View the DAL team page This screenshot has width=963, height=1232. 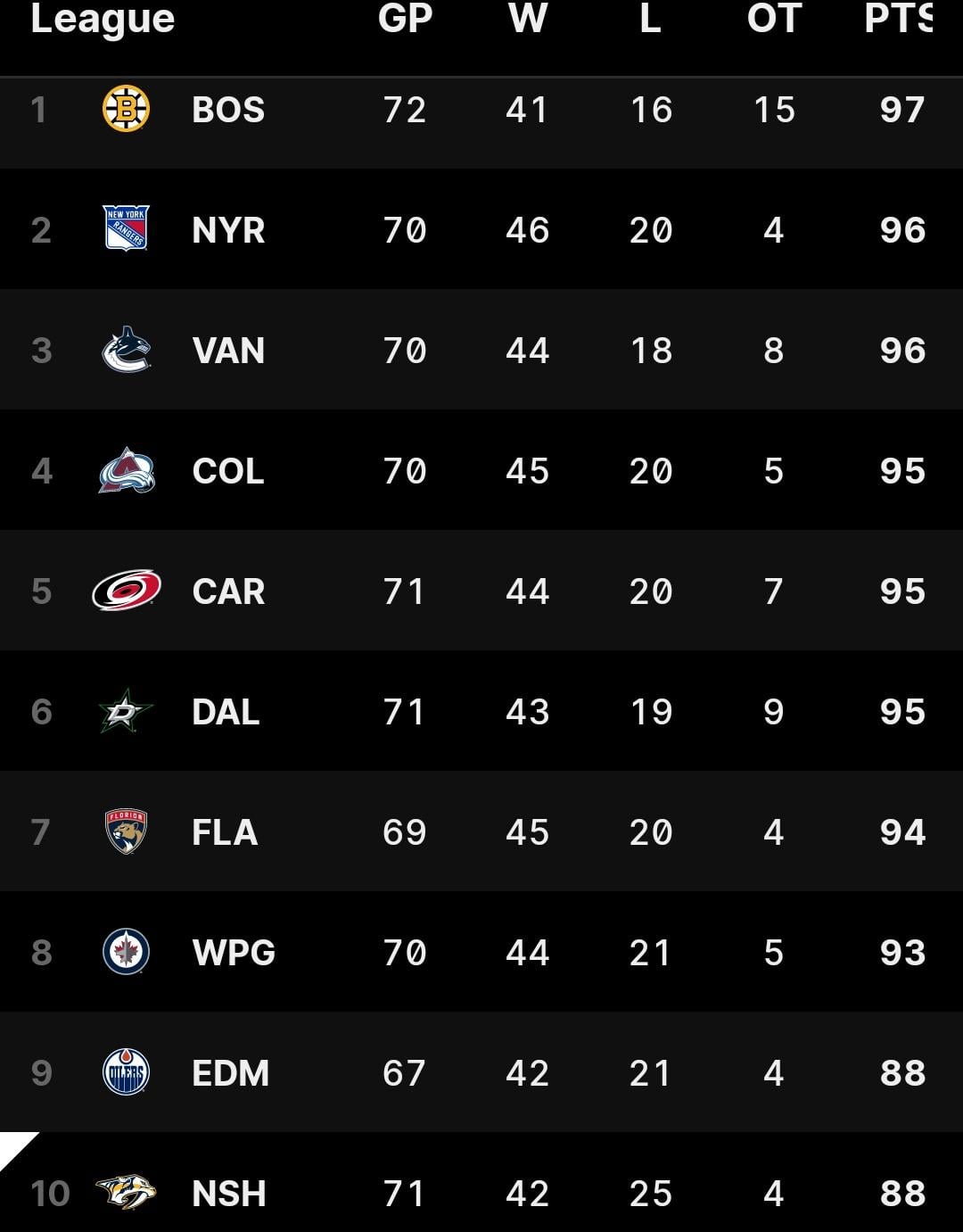[x=226, y=713]
